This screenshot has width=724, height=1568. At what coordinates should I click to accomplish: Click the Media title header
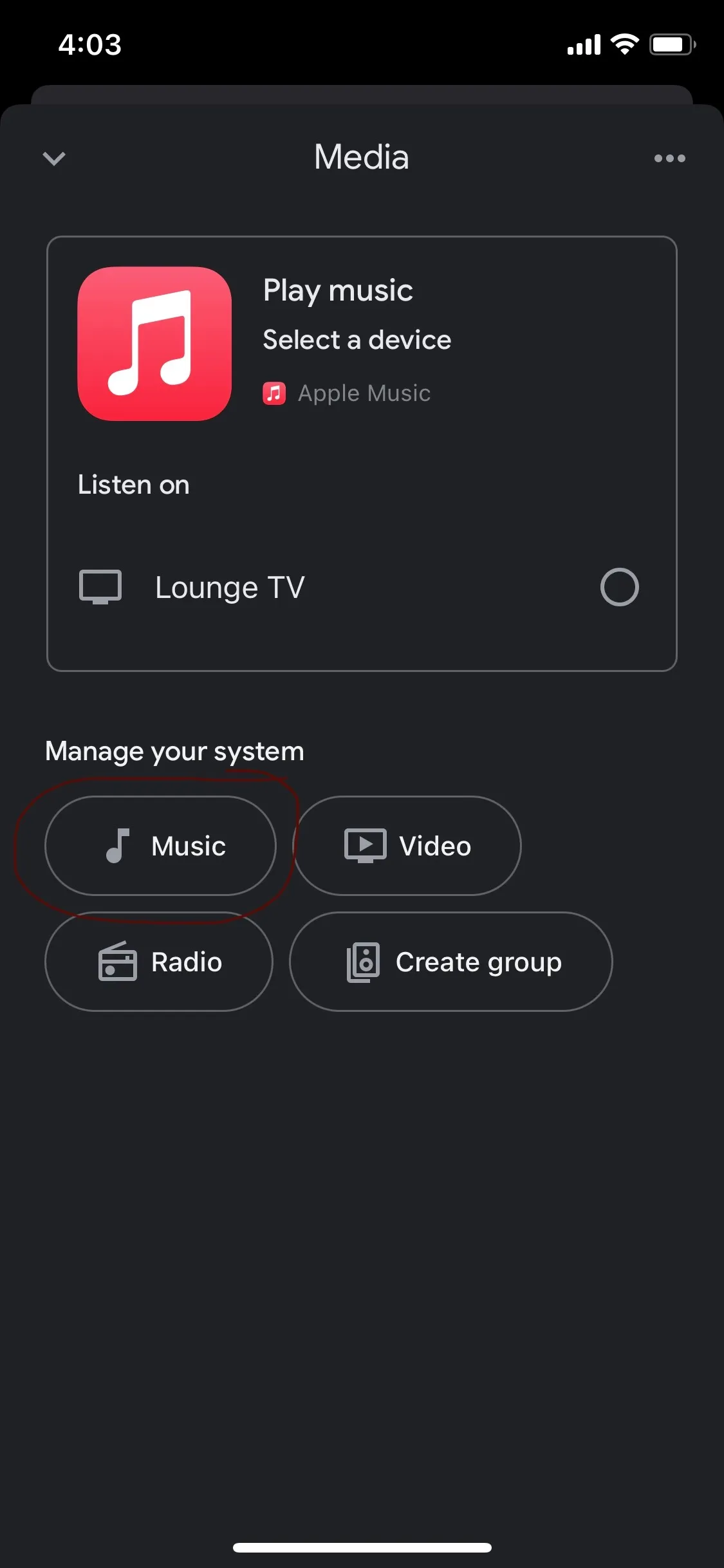point(362,156)
